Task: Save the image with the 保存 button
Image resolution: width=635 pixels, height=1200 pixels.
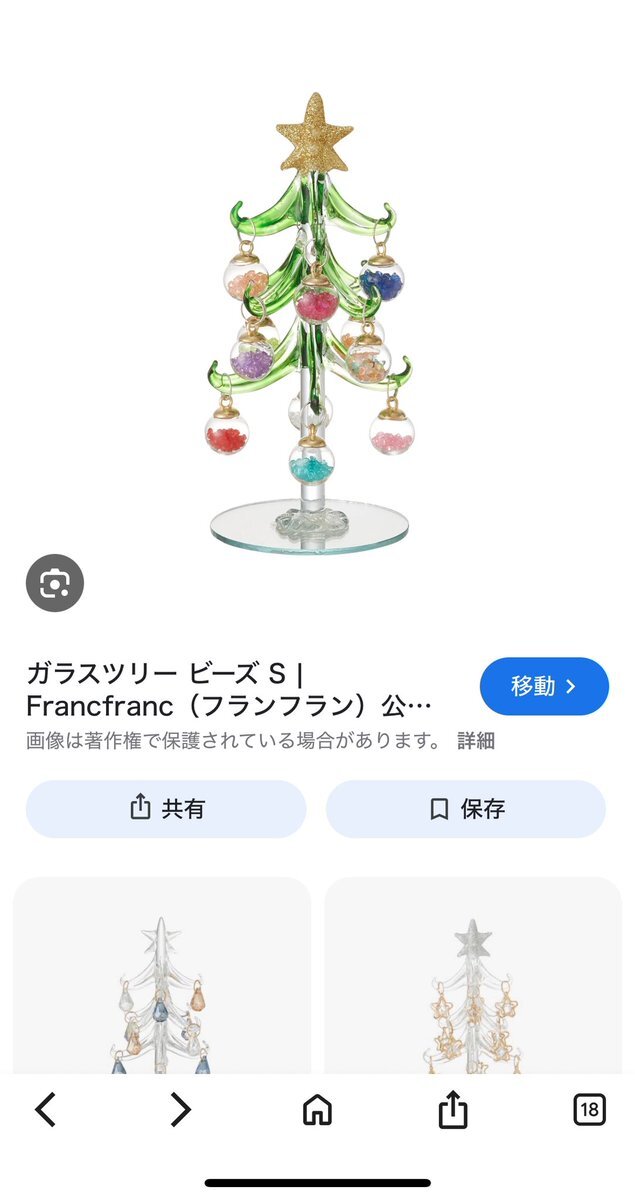Action: pyautogui.click(x=466, y=809)
